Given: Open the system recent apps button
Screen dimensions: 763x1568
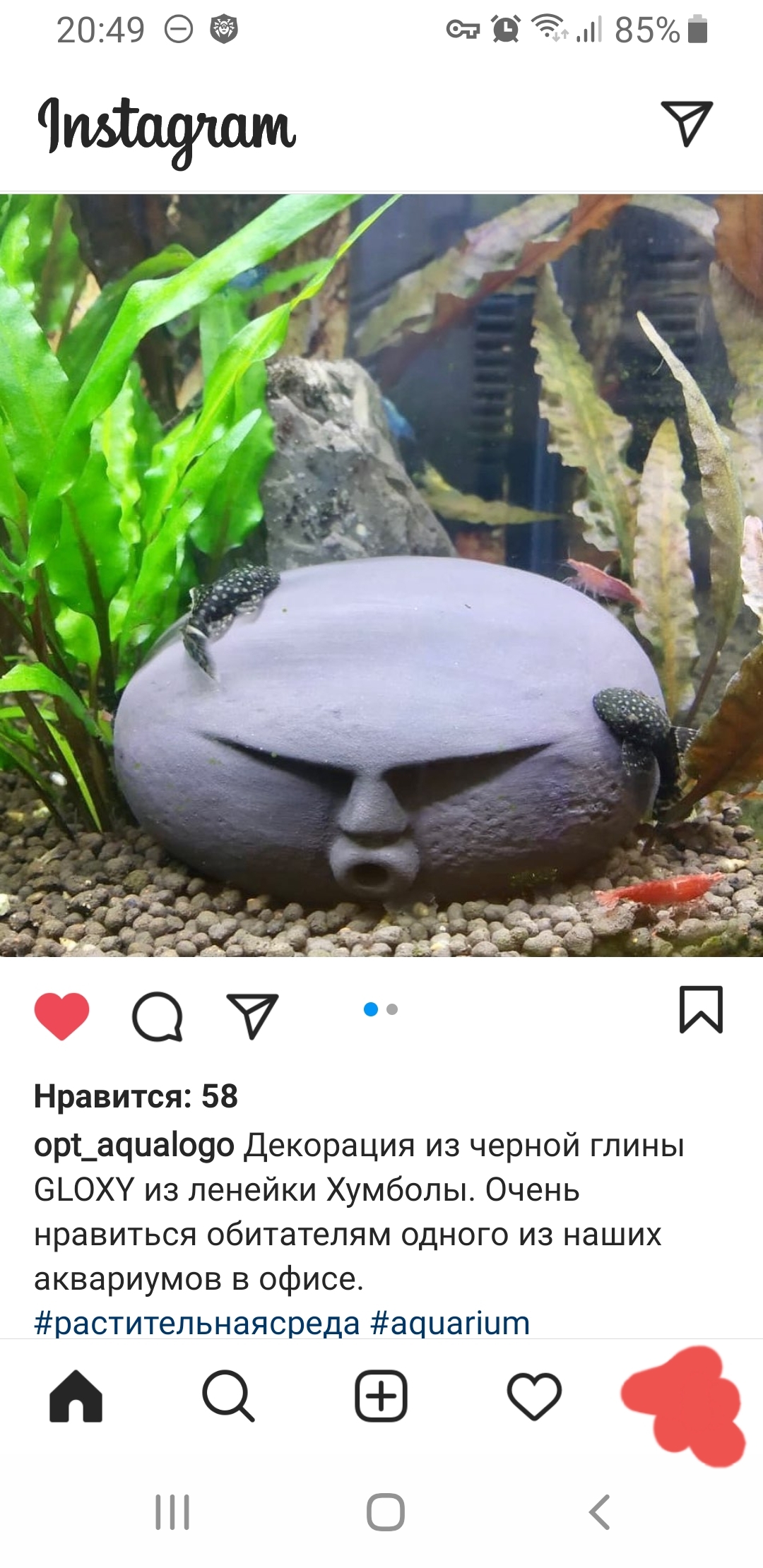Looking at the screenshot, I should coord(172,1513).
